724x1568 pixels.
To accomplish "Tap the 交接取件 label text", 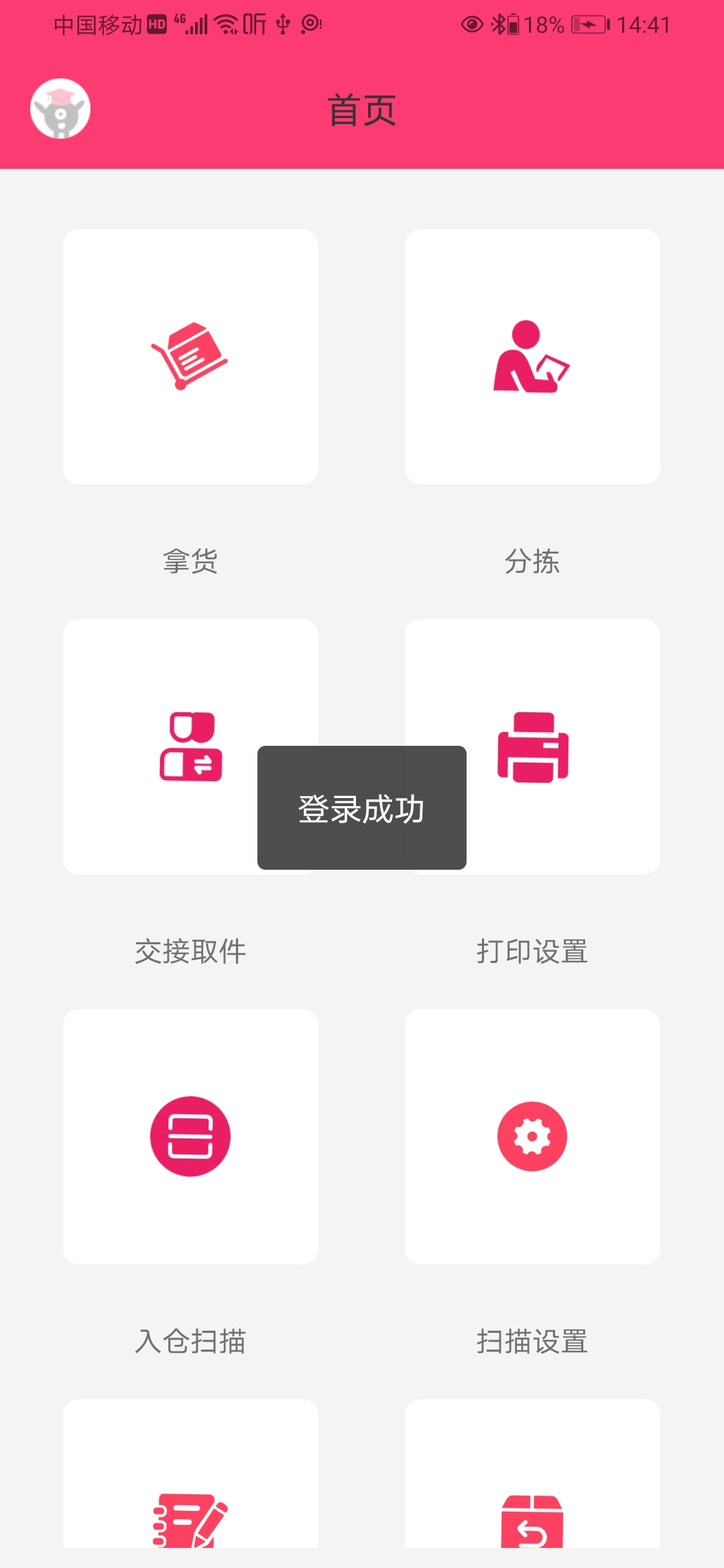I will click(190, 950).
